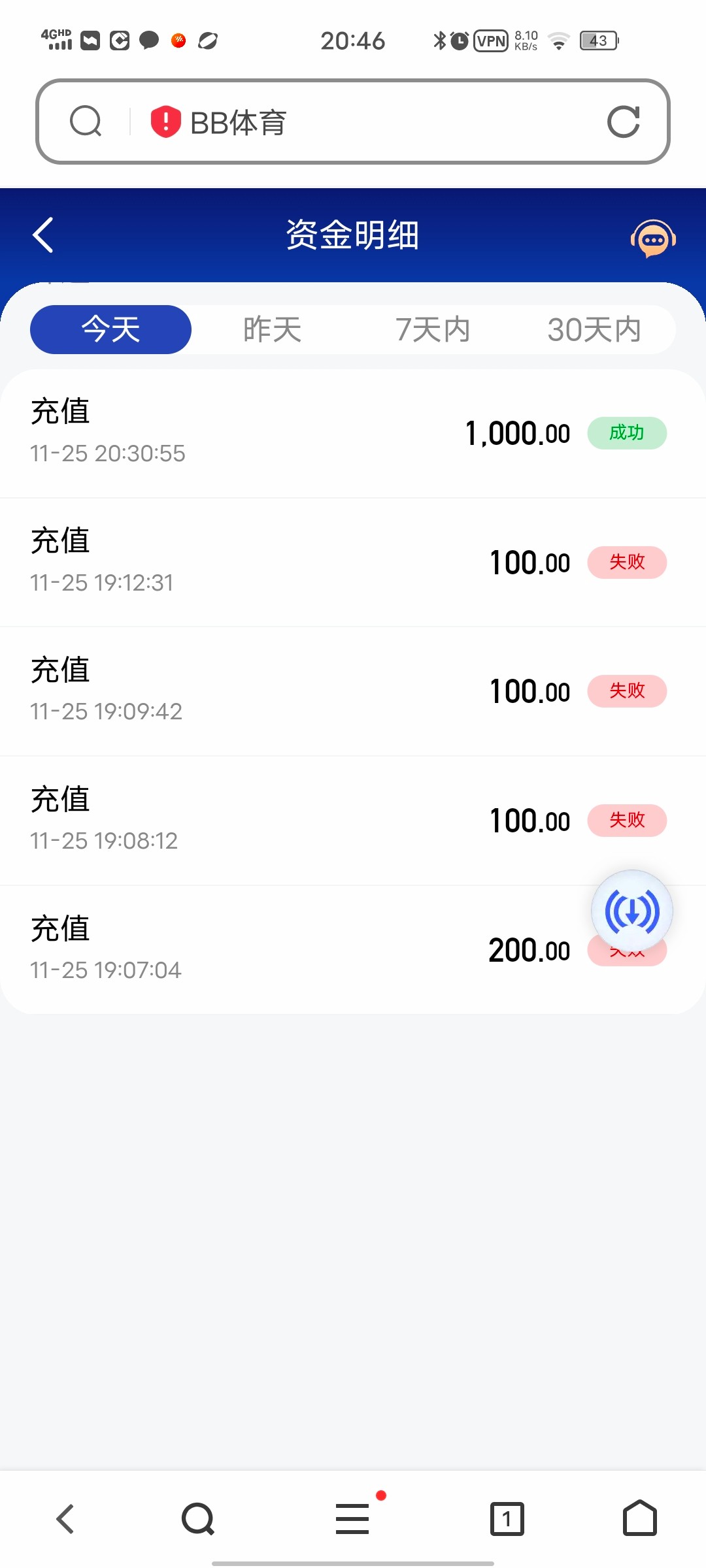Go back from the 资金明细 page

point(43,235)
